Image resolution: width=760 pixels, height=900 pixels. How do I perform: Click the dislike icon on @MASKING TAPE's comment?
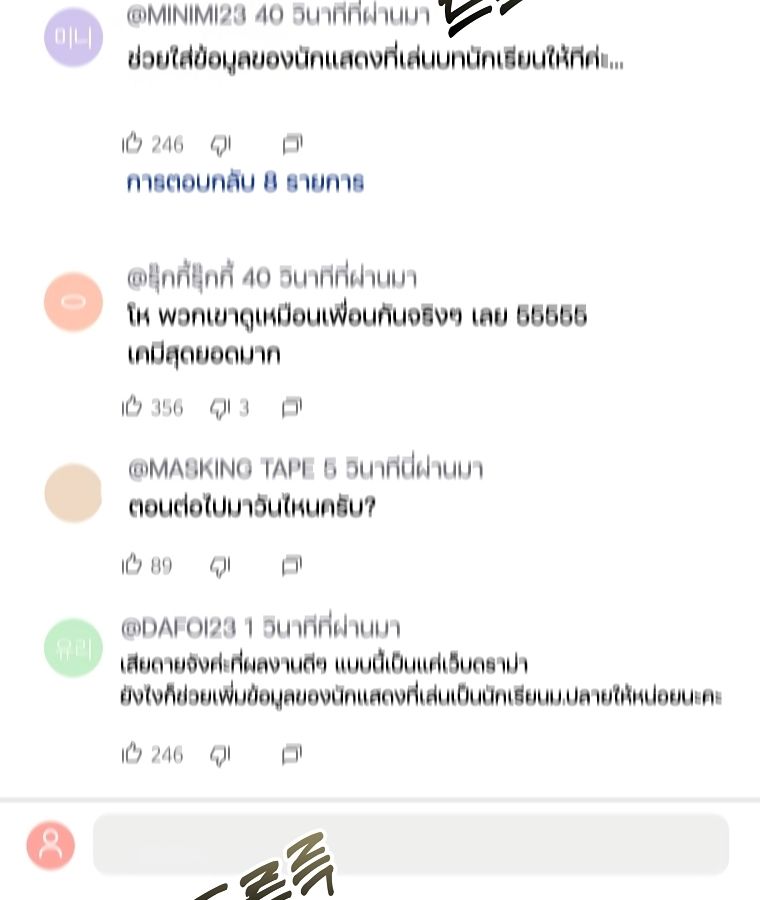[x=220, y=565]
